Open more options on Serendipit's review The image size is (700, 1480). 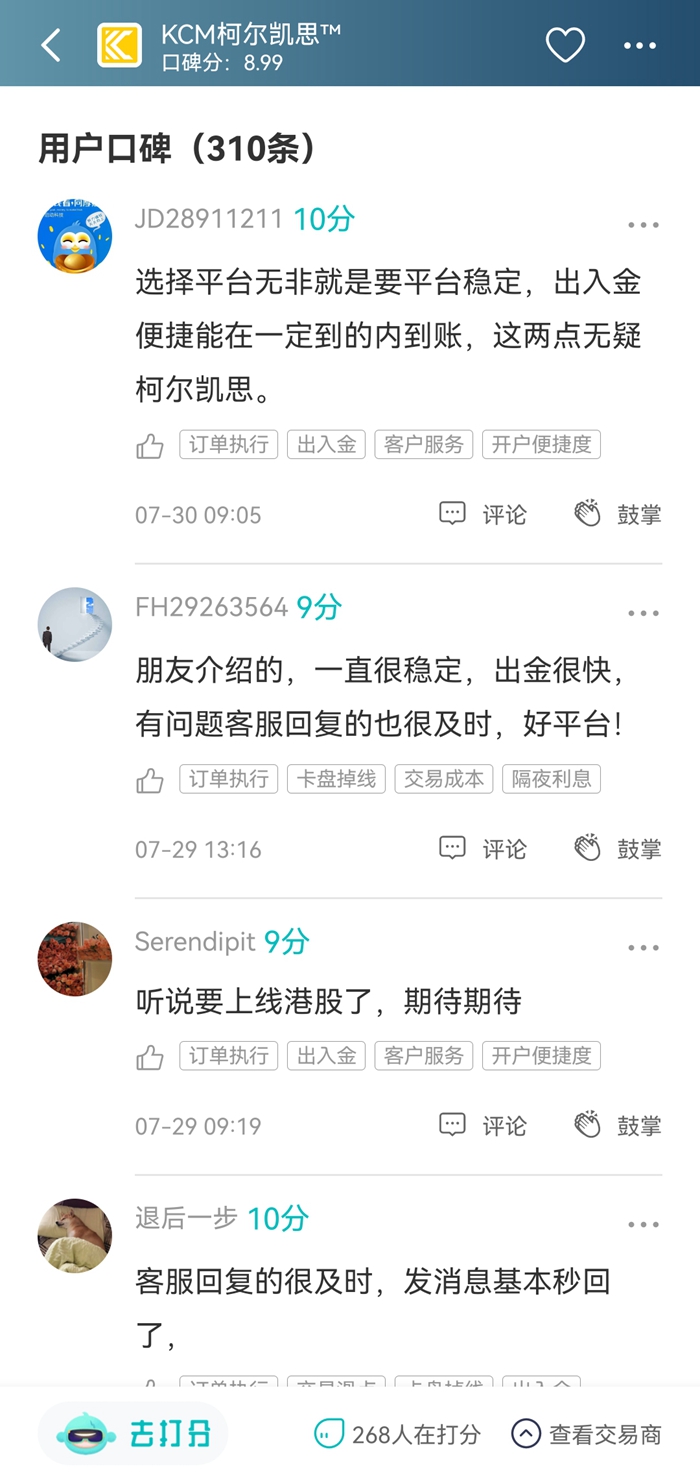(x=643, y=947)
